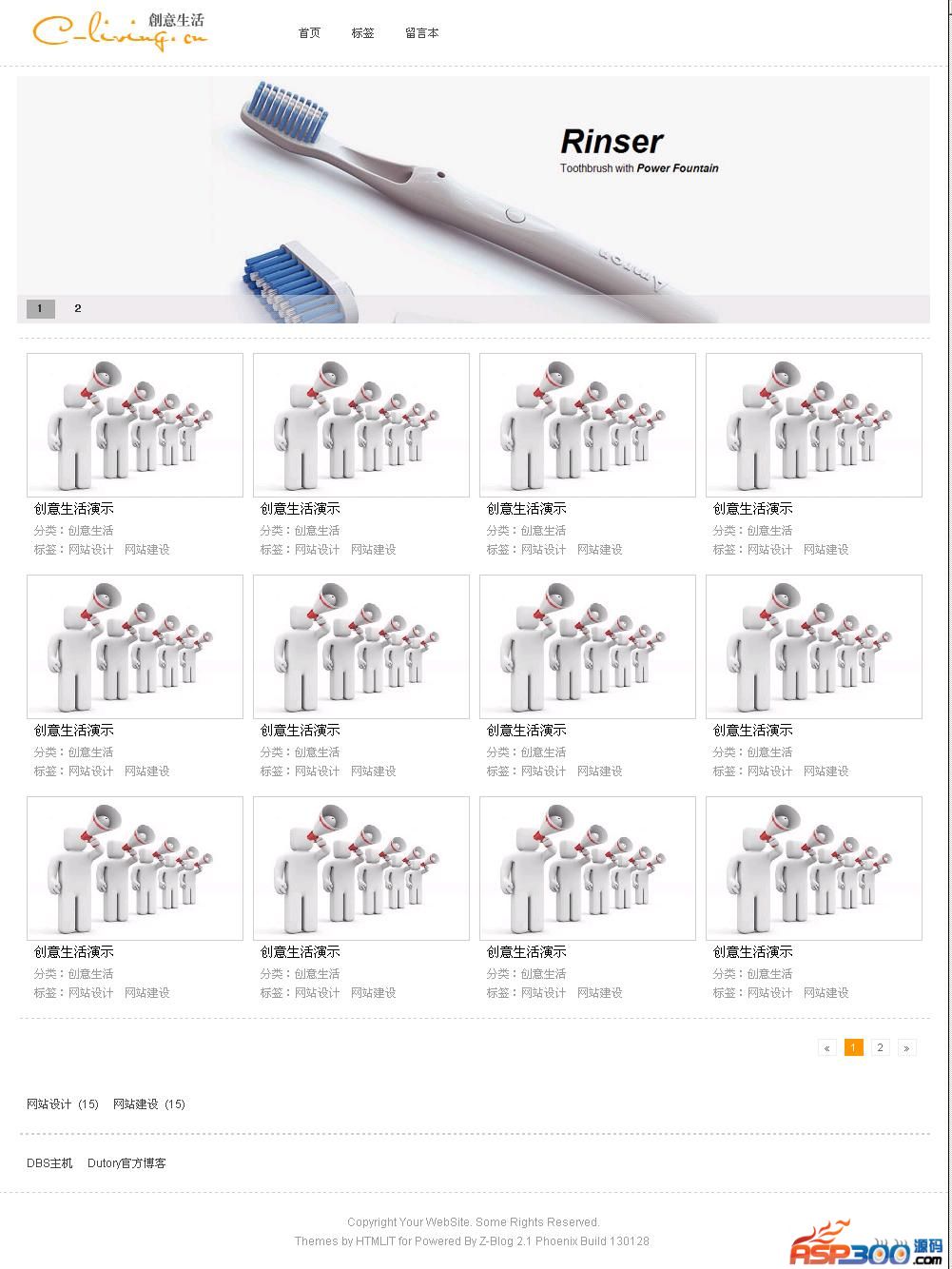Go to the previous page with « arrow
Viewport: 952px width, 1269px height.
827,1047
